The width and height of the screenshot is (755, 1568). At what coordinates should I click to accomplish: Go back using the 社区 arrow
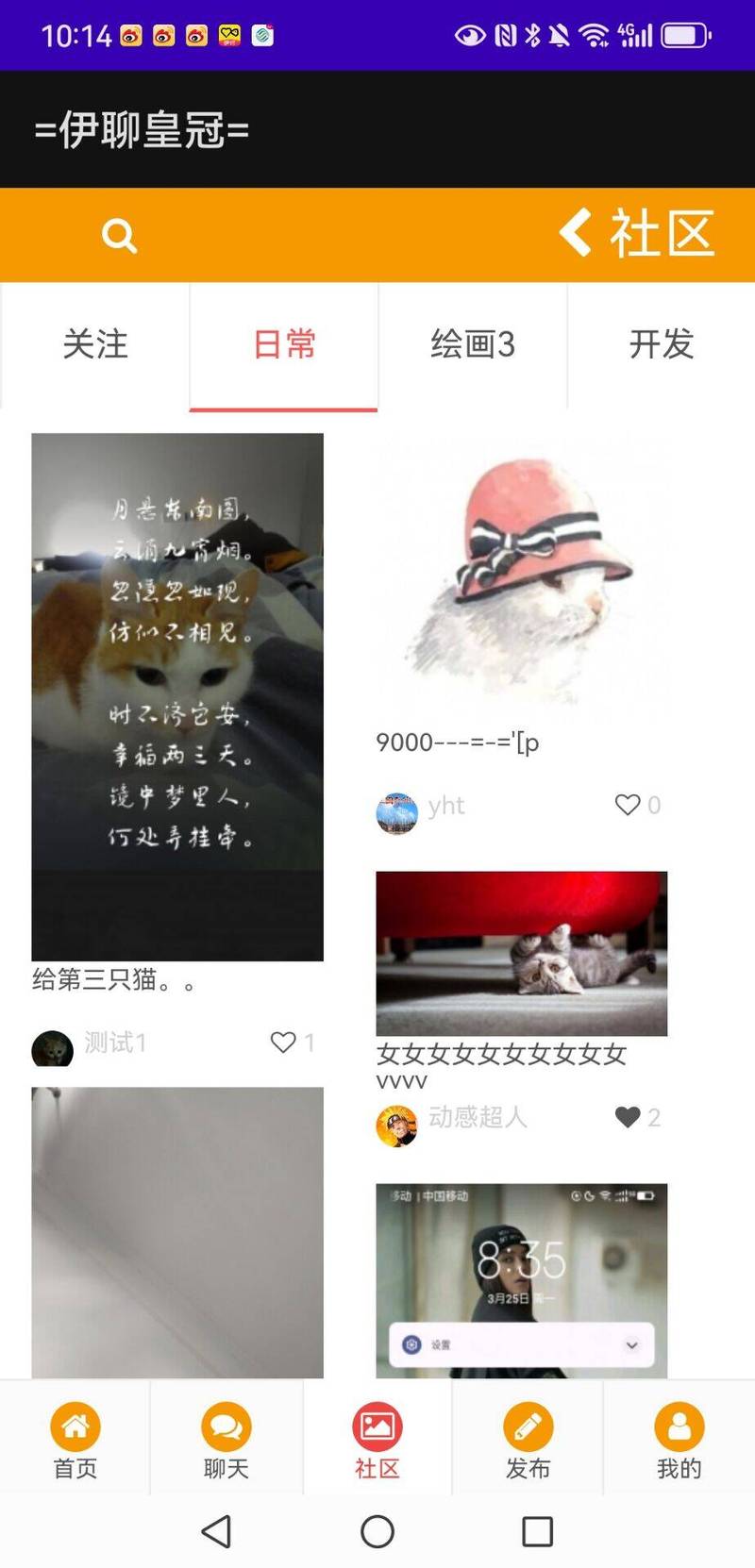click(576, 232)
